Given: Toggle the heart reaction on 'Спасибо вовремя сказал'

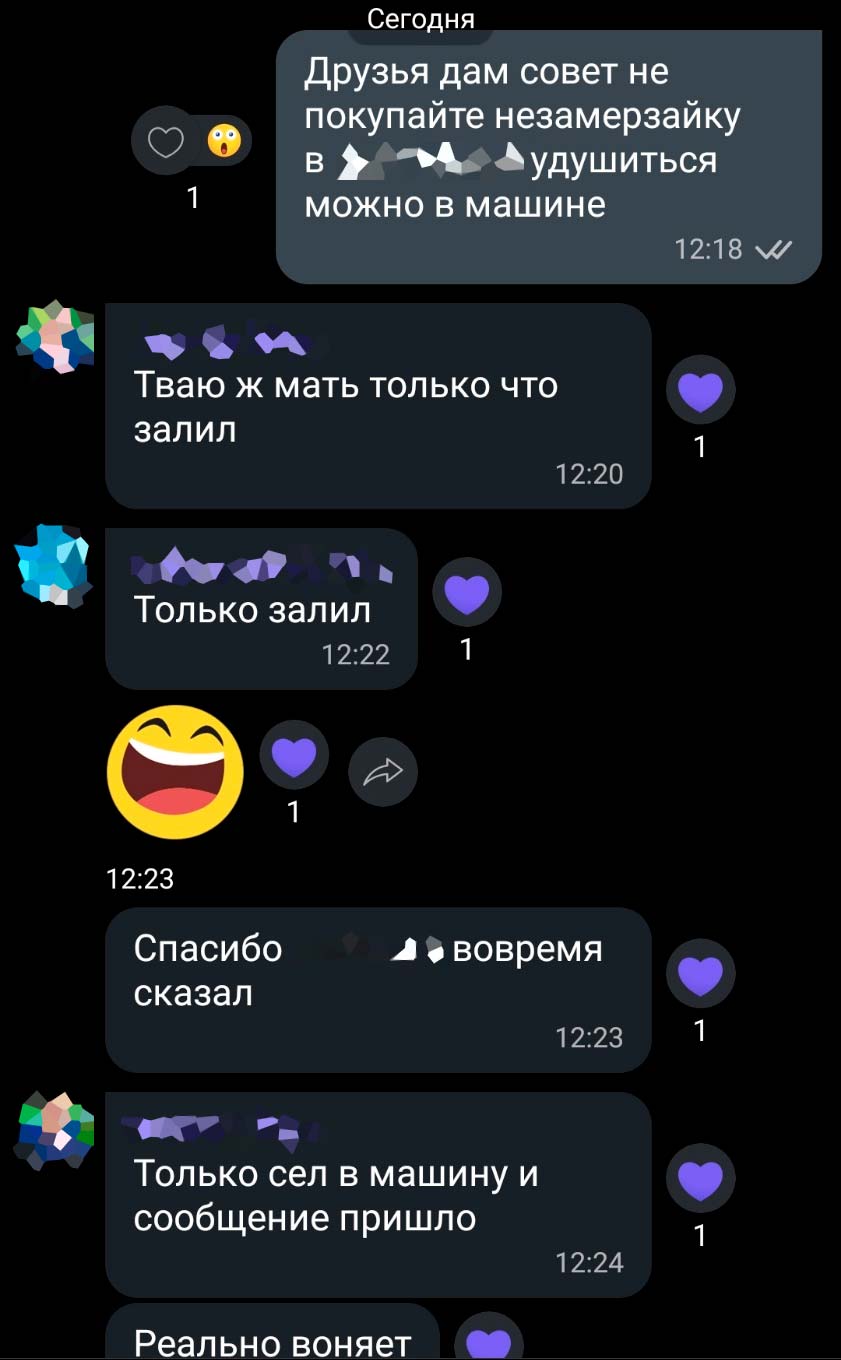Looking at the screenshot, I should (x=701, y=972).
